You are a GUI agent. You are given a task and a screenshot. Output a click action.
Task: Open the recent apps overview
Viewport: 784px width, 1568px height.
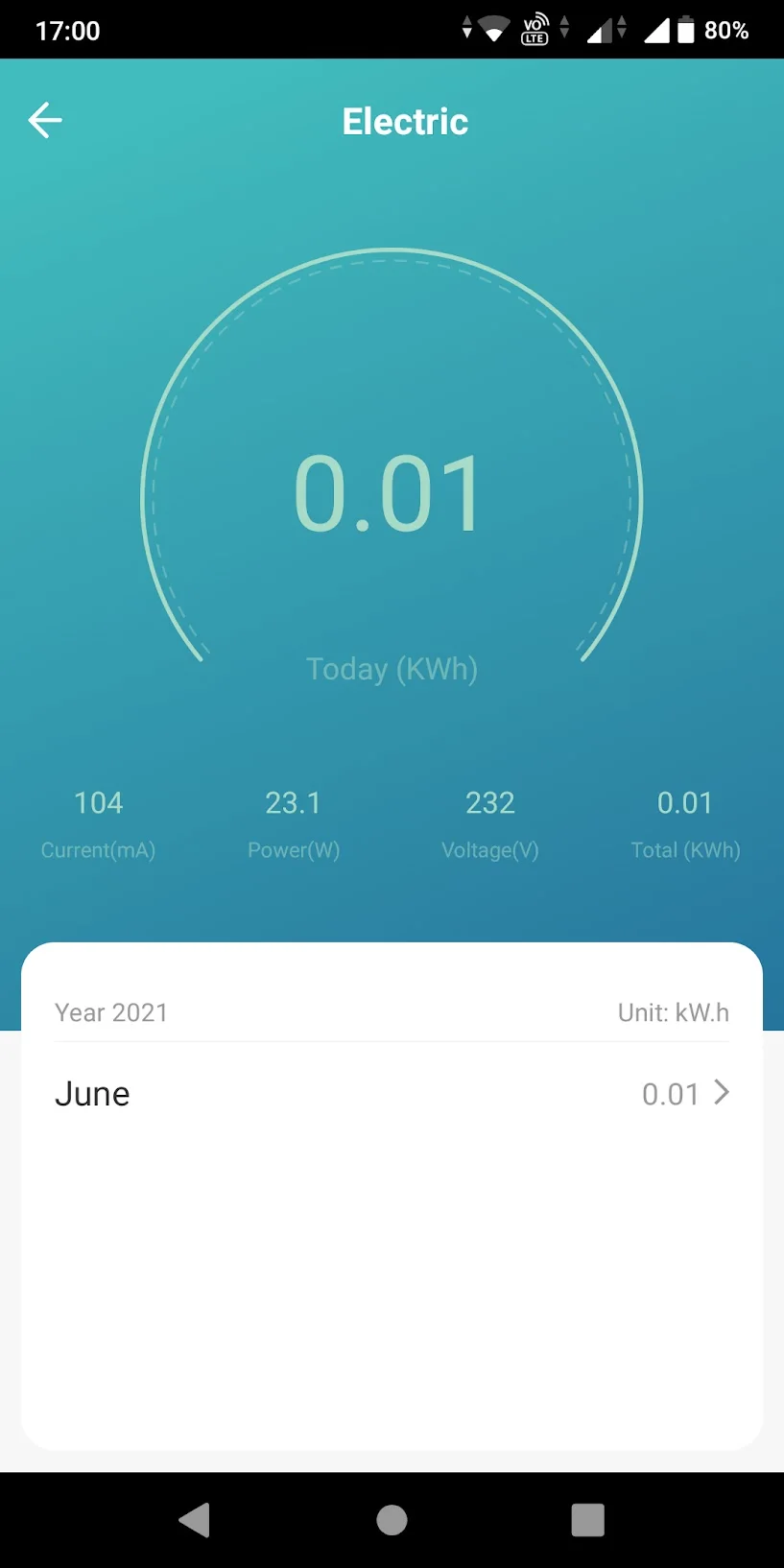pyautogui.click(x=587, y=1520)
